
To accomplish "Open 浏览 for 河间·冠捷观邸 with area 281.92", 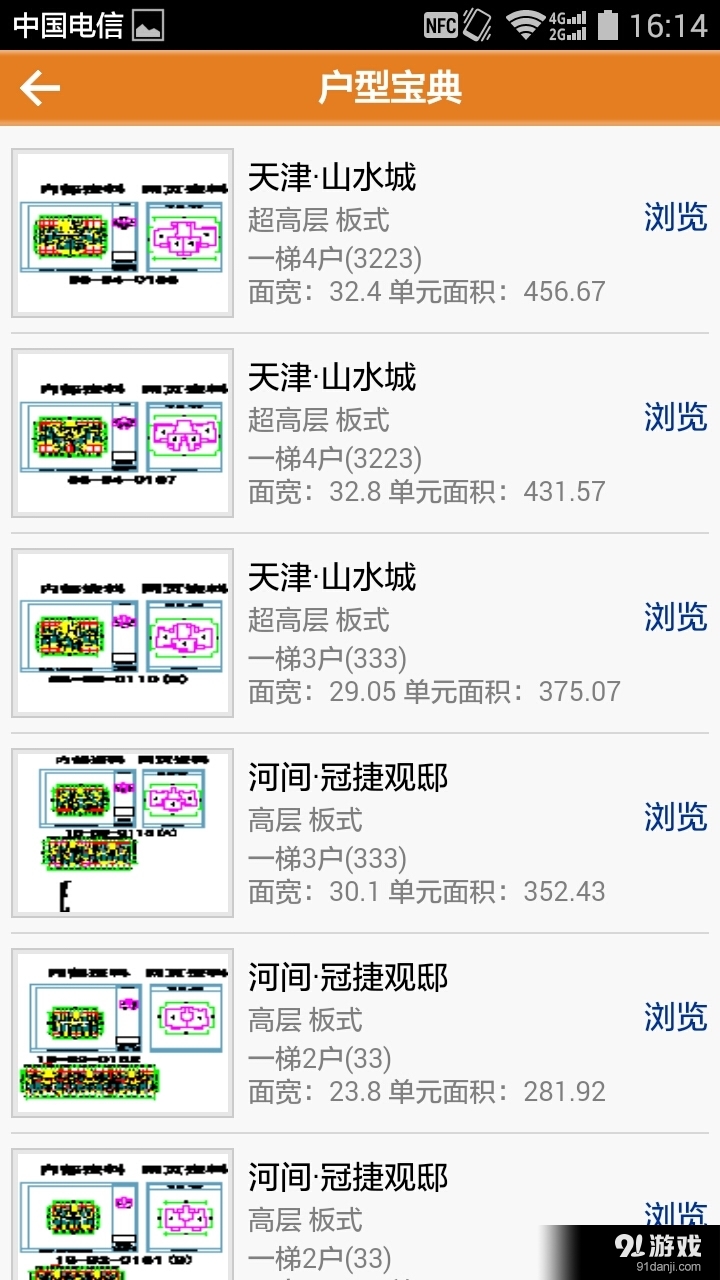I will point(675,1018).
